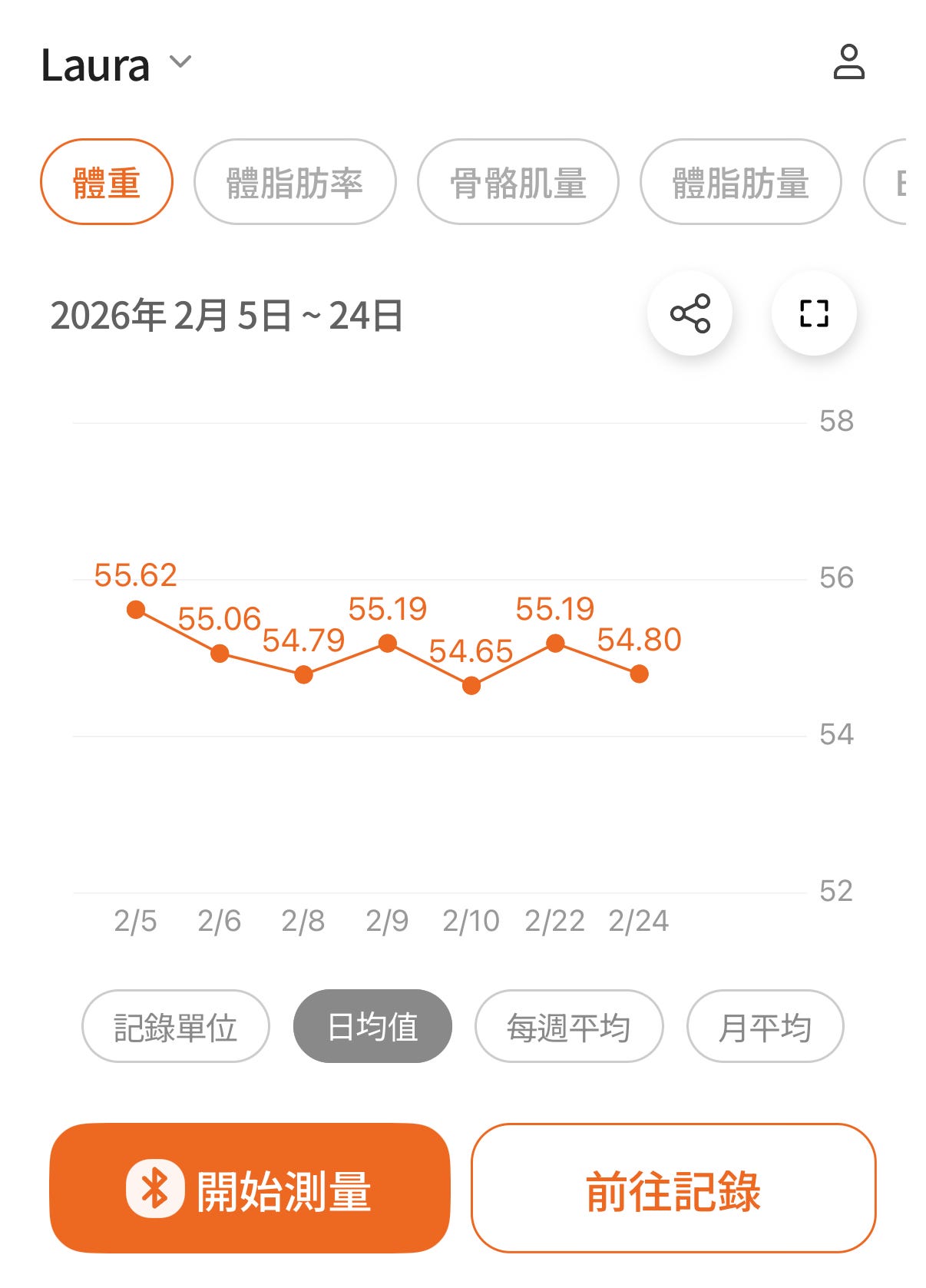
Task: Switch to the 體脂肪量 chip
Action: [x=741, y=182]
